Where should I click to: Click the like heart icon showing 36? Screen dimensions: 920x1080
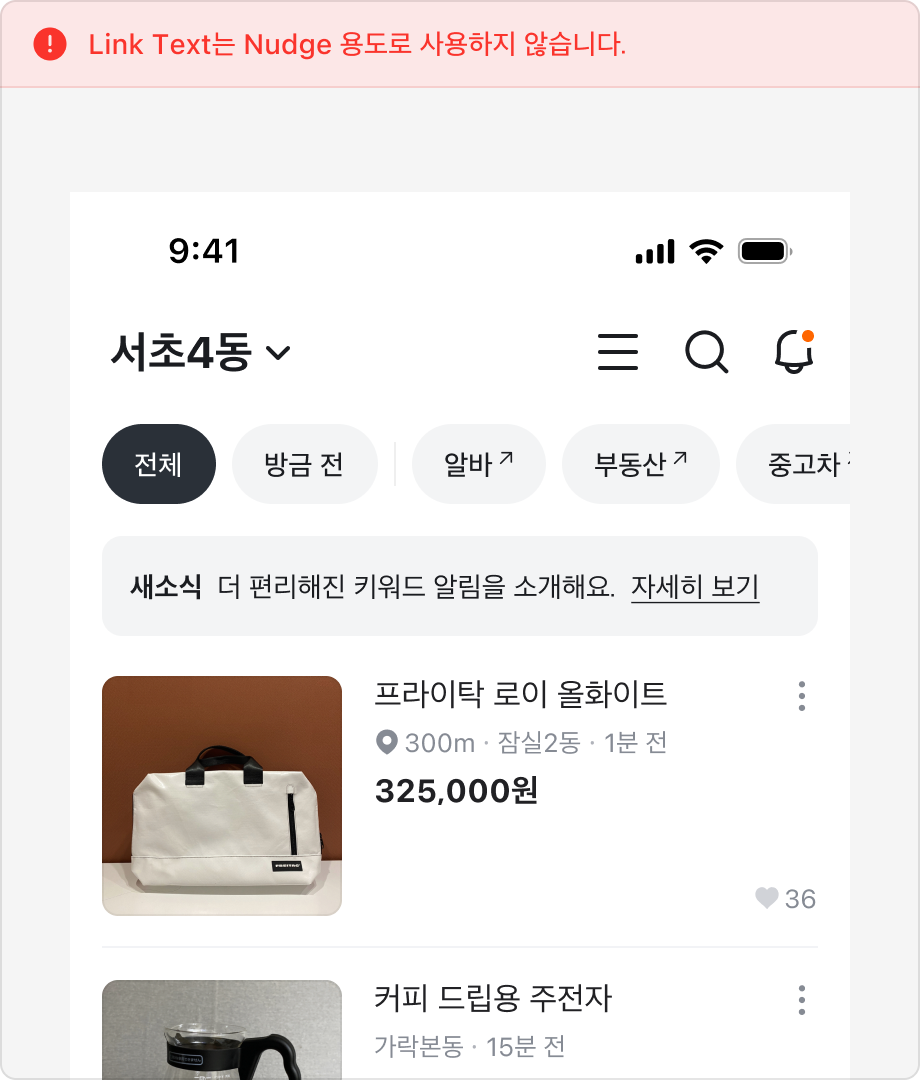766,899
